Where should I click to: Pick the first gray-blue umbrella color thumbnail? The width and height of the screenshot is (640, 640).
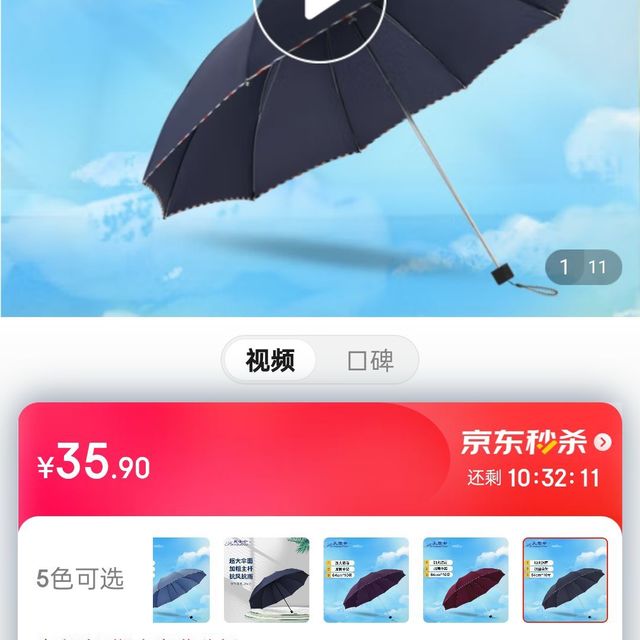tap(181, 580)
